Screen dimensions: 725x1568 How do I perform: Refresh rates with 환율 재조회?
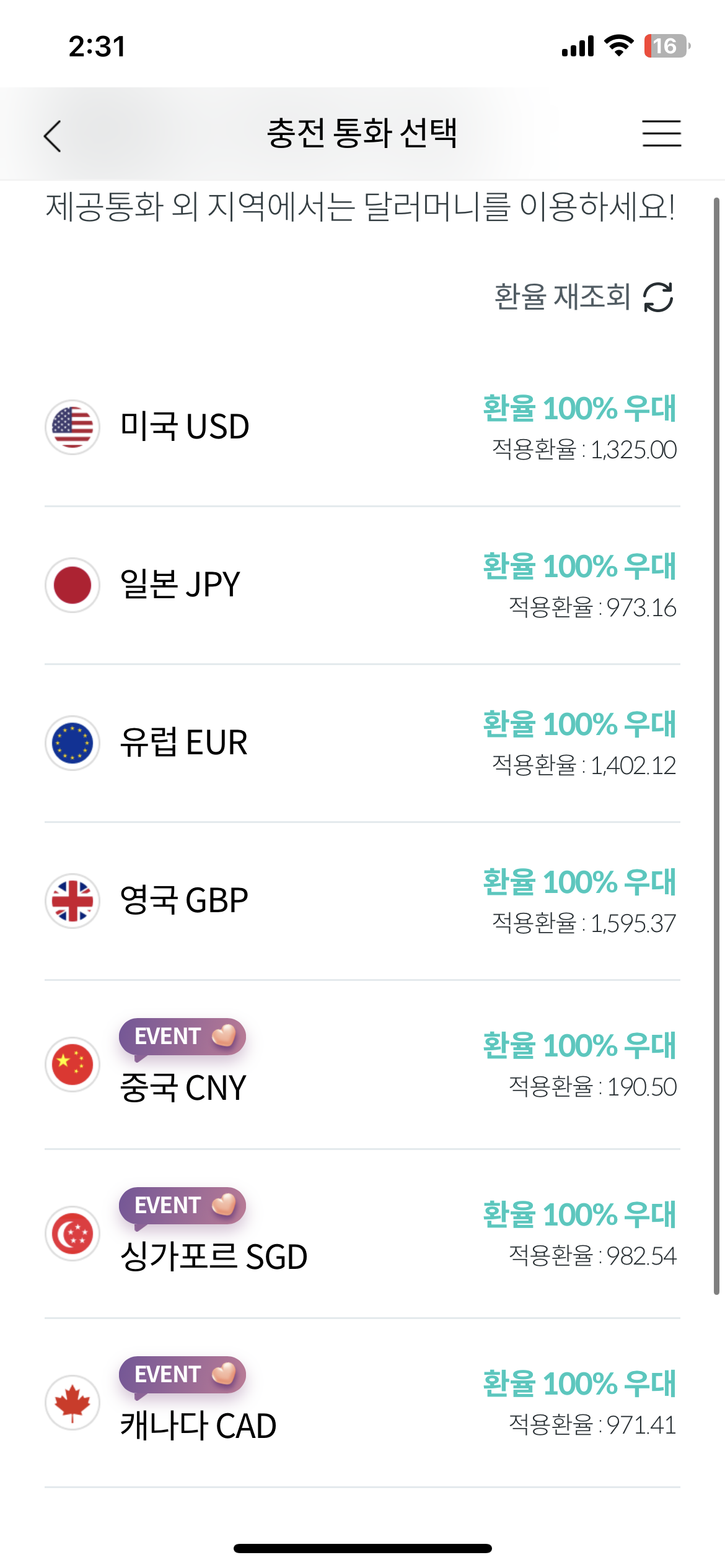[584, 297]
